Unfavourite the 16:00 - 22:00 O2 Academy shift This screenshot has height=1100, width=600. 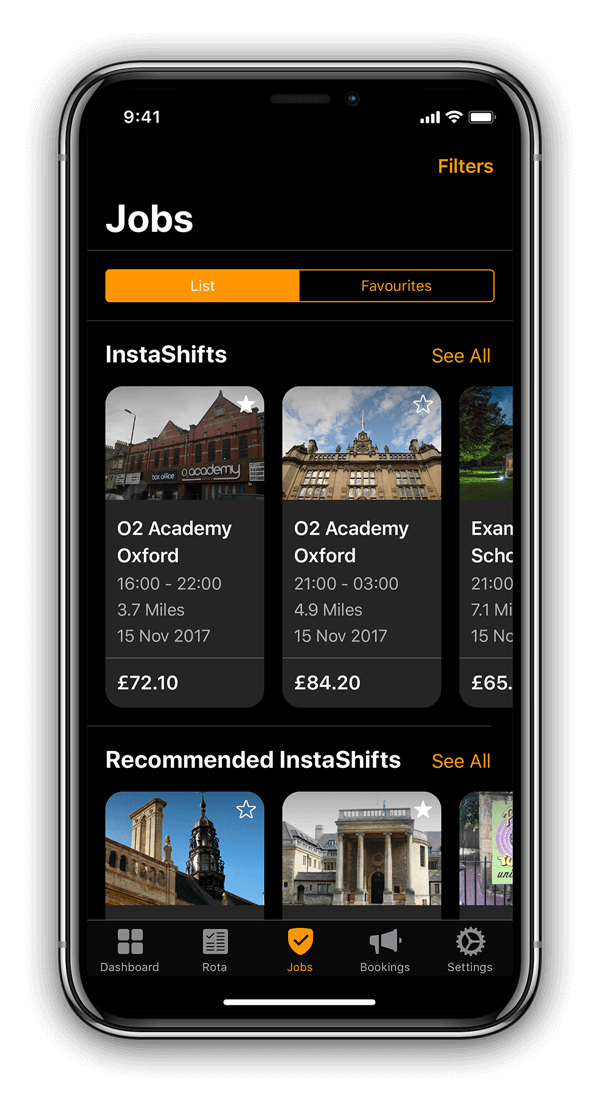[246, 404]
